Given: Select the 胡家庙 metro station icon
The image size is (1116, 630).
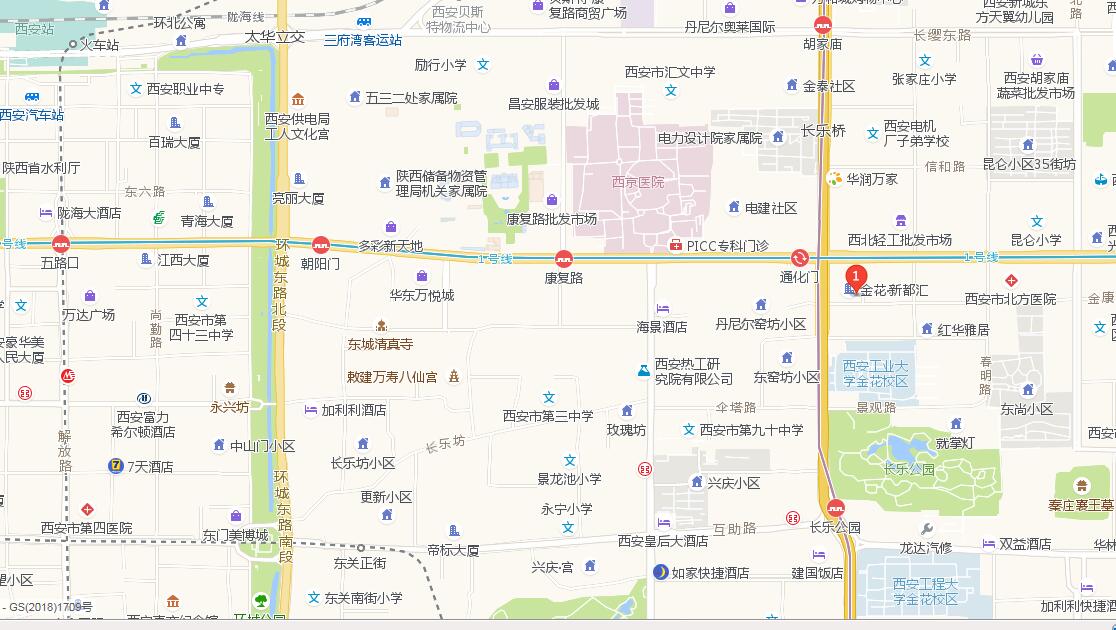Looking at the screenshot, I should coord(823,26).
